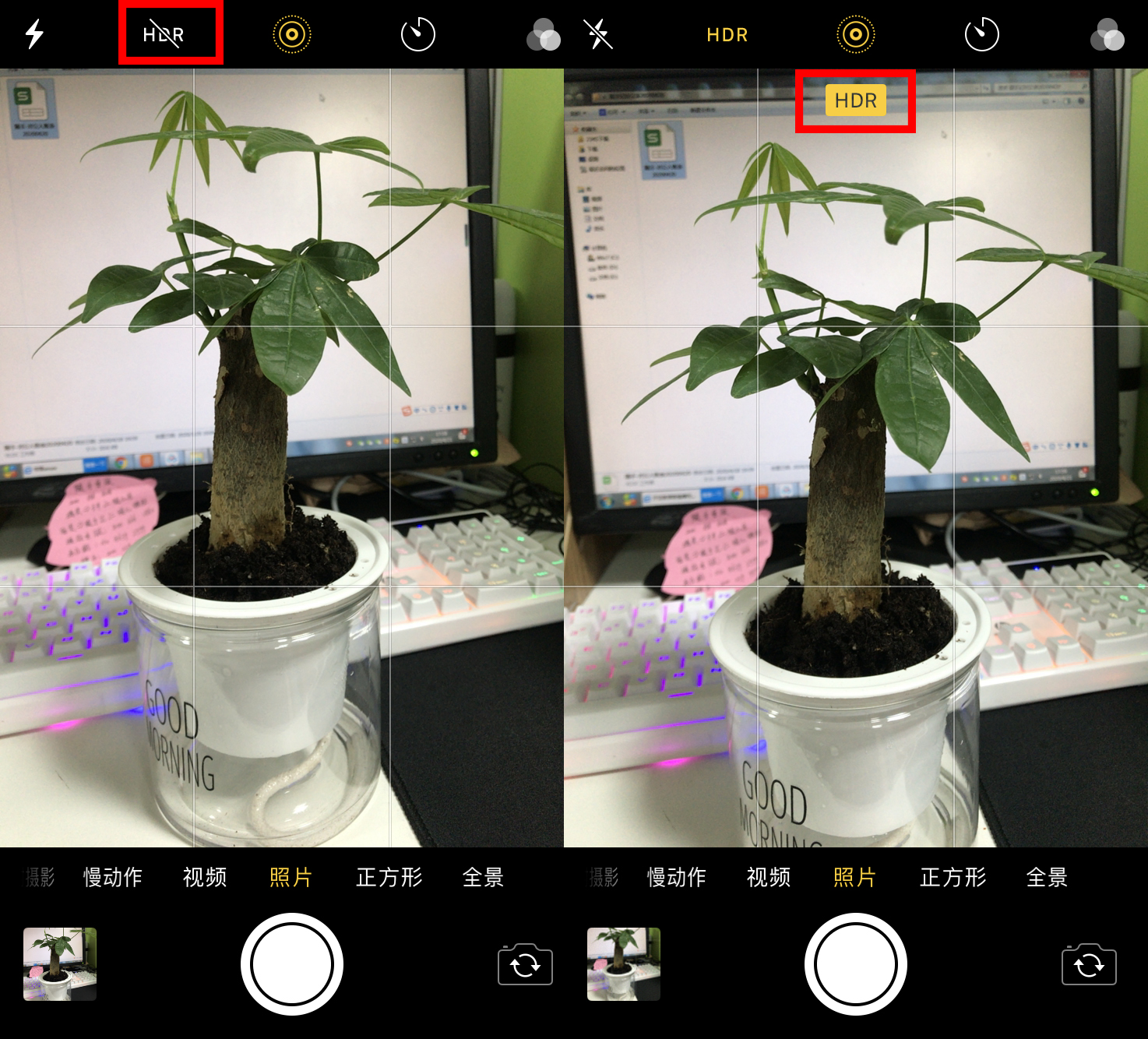Screen dimensions: 1148x1039
Task: Select 全景 panorama mode on the HDR-on screen
Action: (x=1047, y=878)
